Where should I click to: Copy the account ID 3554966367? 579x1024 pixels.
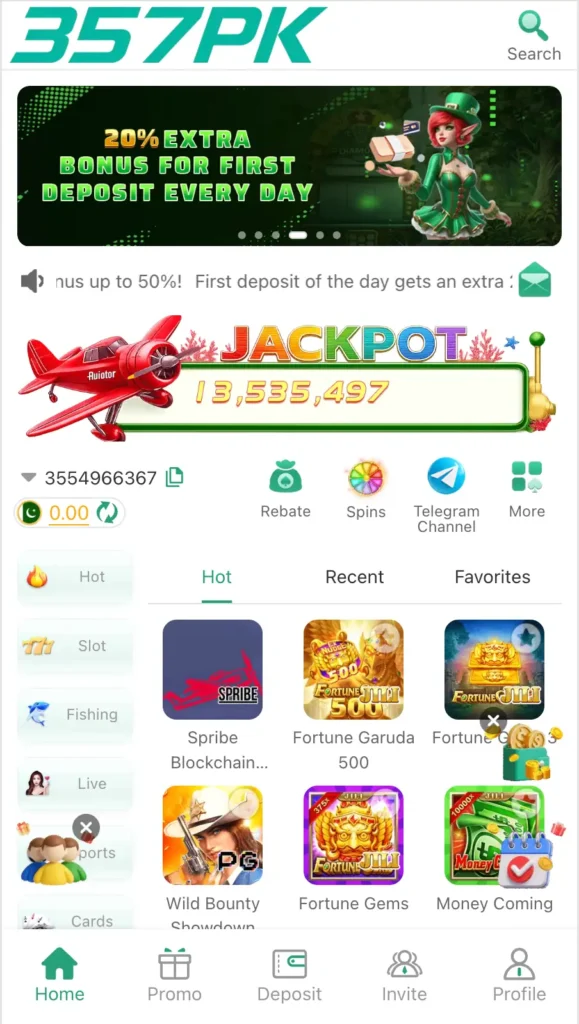click(x=174, y=477)
